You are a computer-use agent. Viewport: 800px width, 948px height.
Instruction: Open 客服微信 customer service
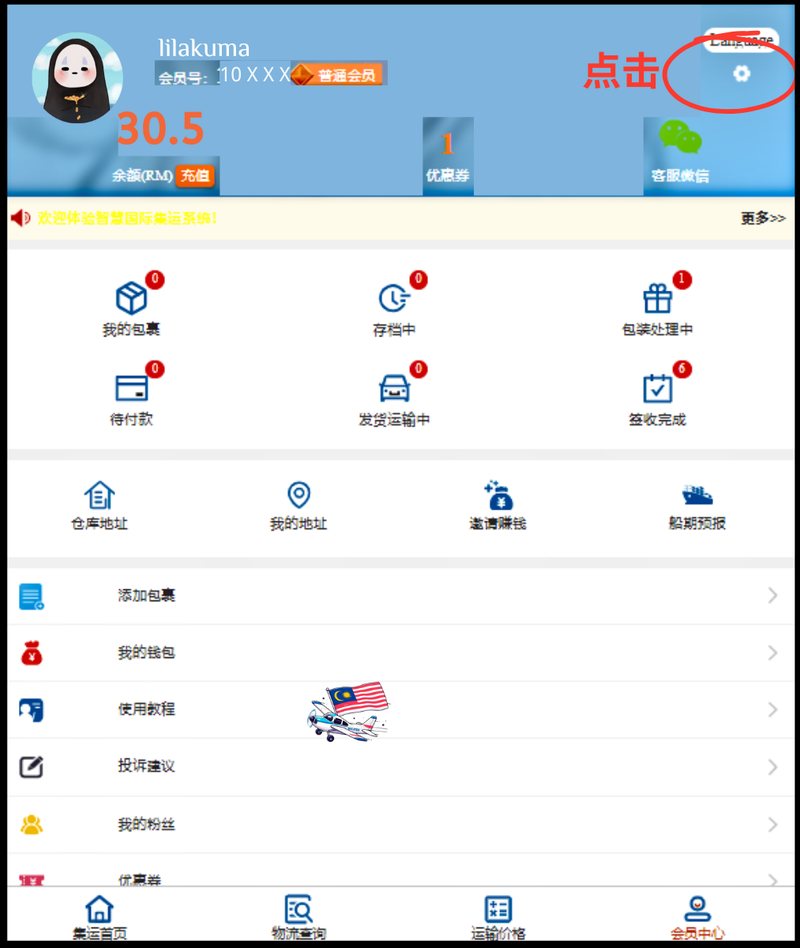[680, 155]
